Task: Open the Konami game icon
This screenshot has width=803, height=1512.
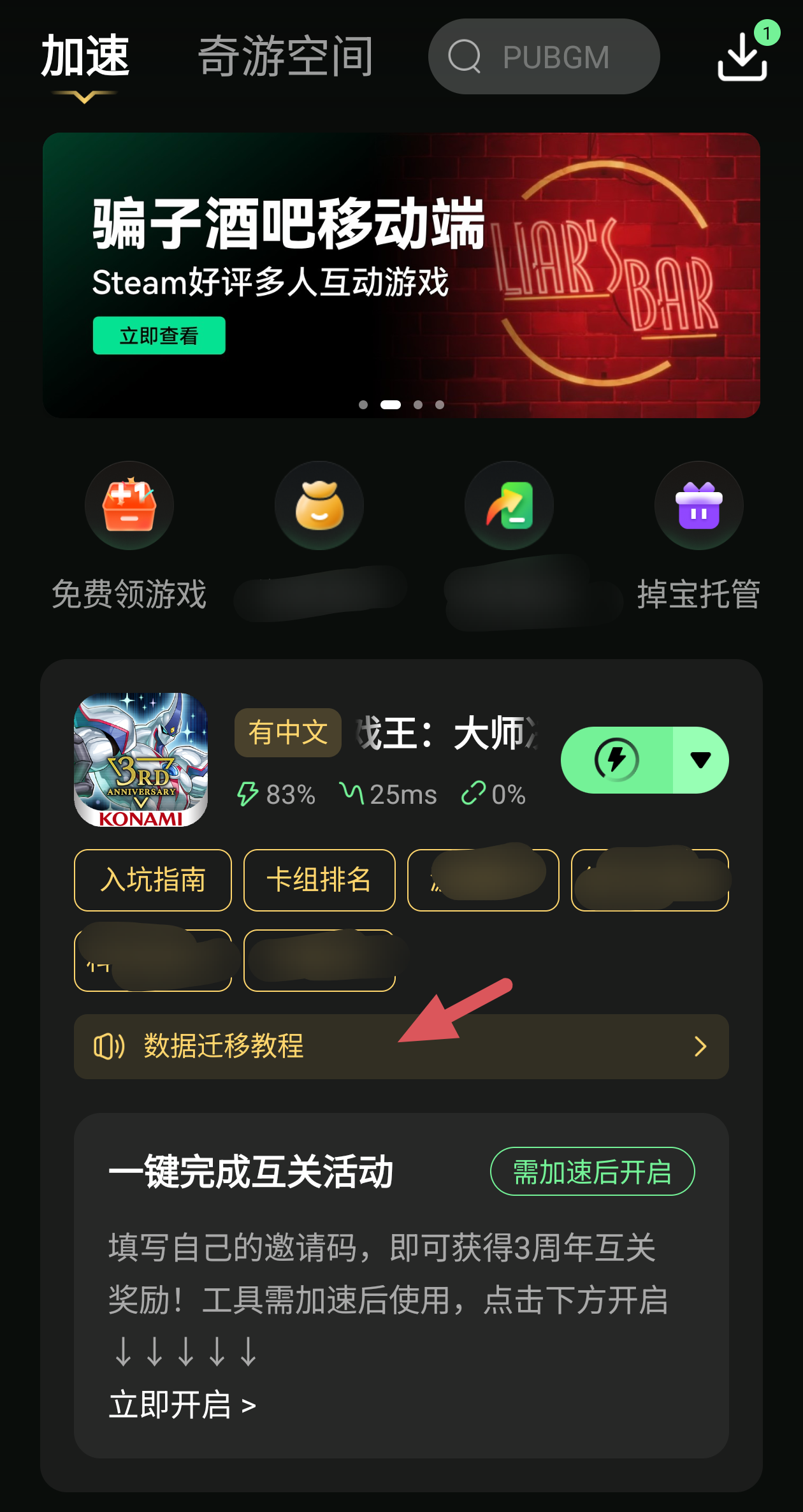Action: coord(141,760)
